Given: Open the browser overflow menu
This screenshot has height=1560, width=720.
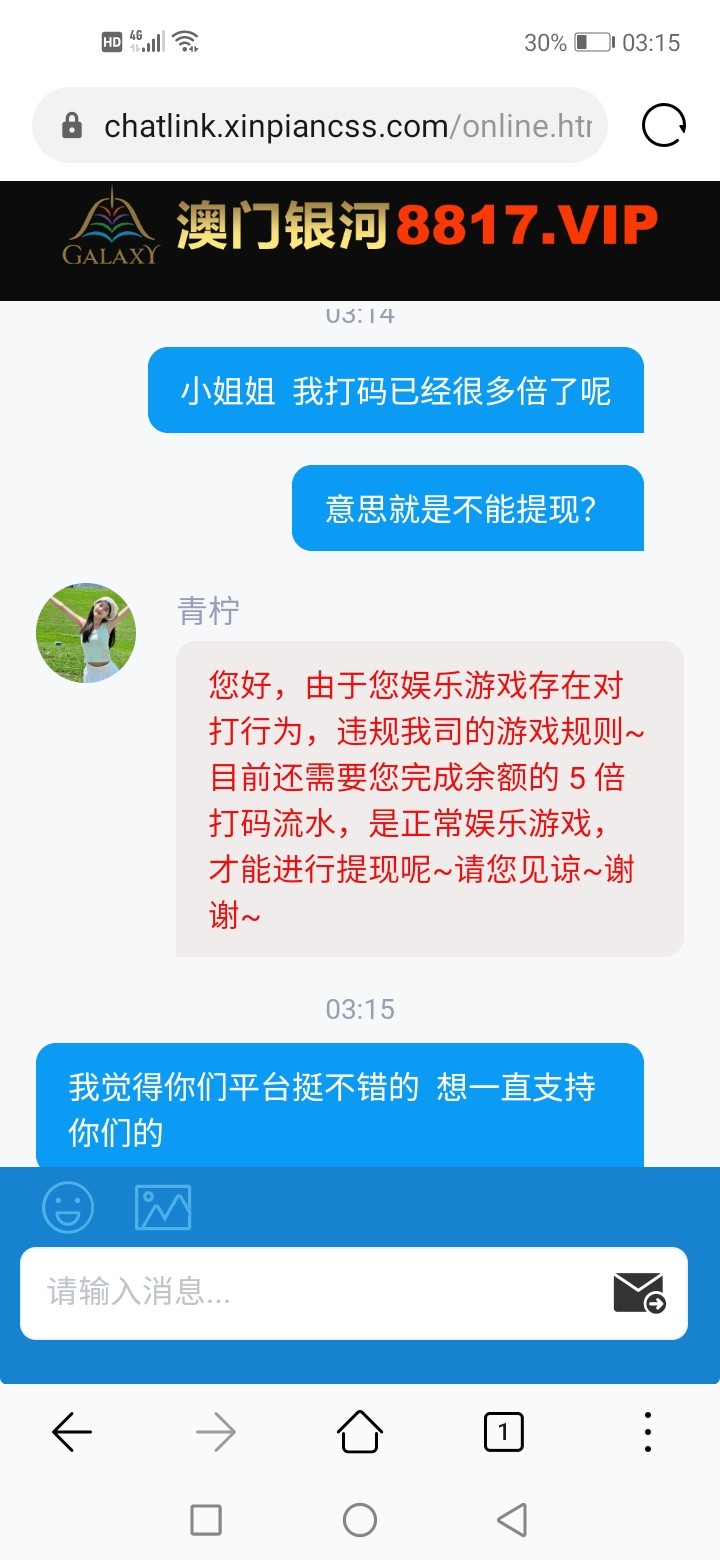Looking at the screenshot, I should [x=648, y=1433].
